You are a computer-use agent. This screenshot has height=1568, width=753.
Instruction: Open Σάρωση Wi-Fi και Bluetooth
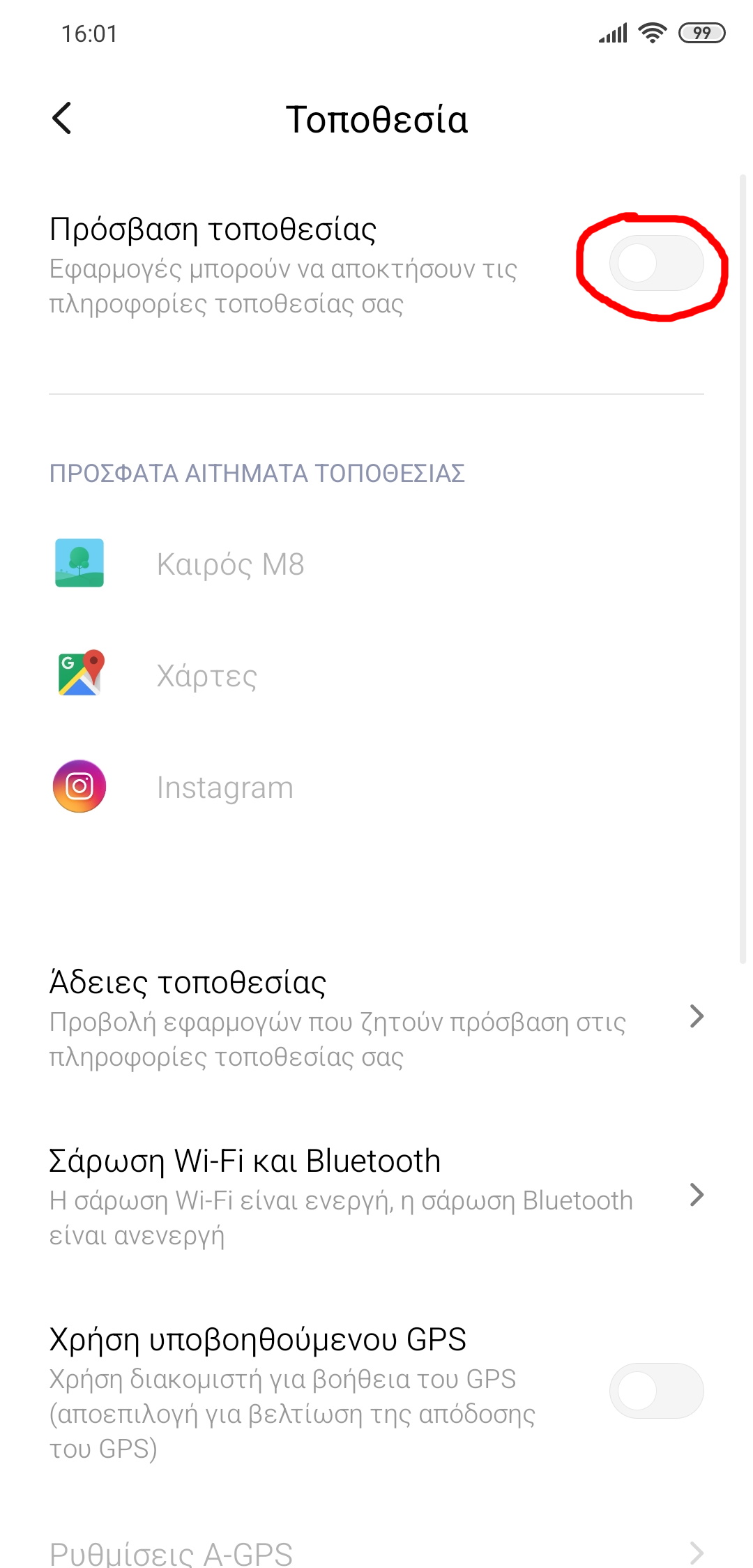pos(376,1196)
